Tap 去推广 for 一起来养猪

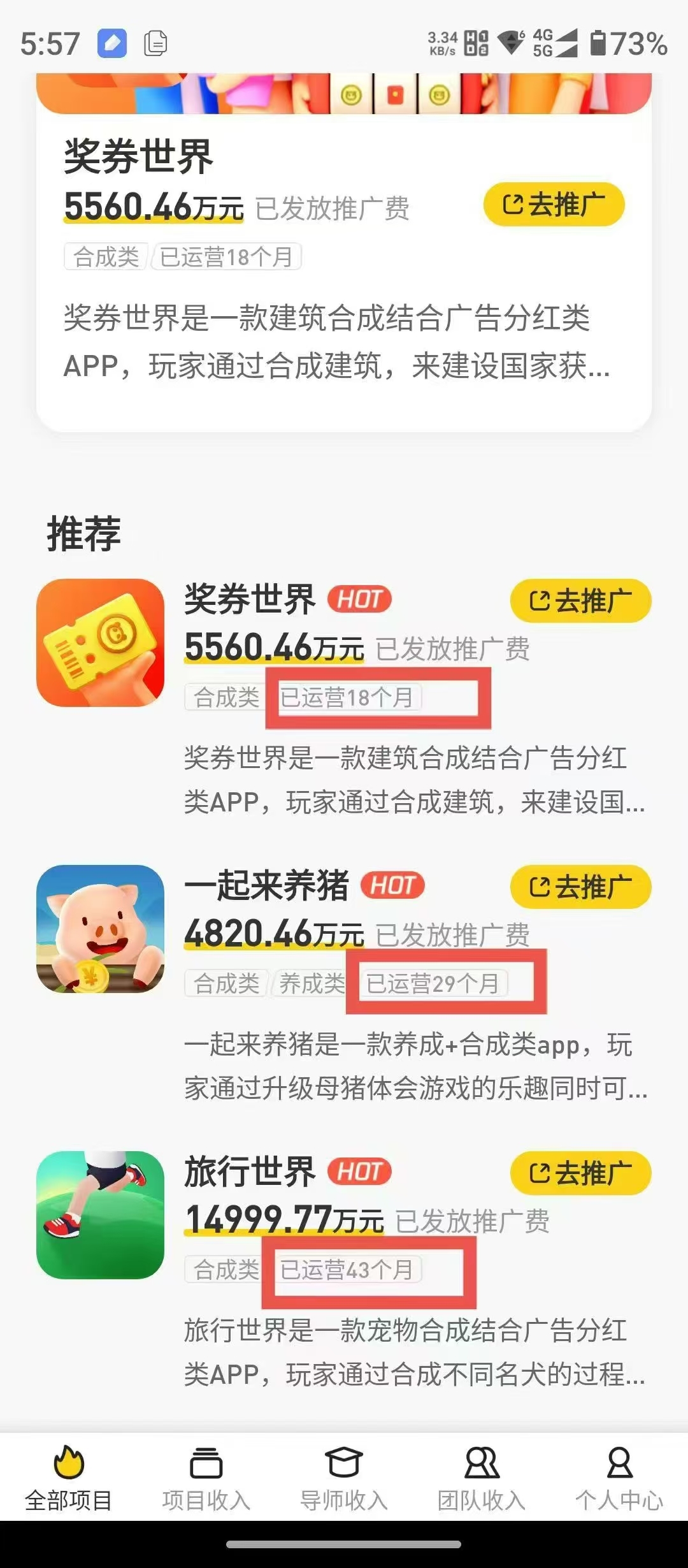pyautogui.click(x=580, y=887)
